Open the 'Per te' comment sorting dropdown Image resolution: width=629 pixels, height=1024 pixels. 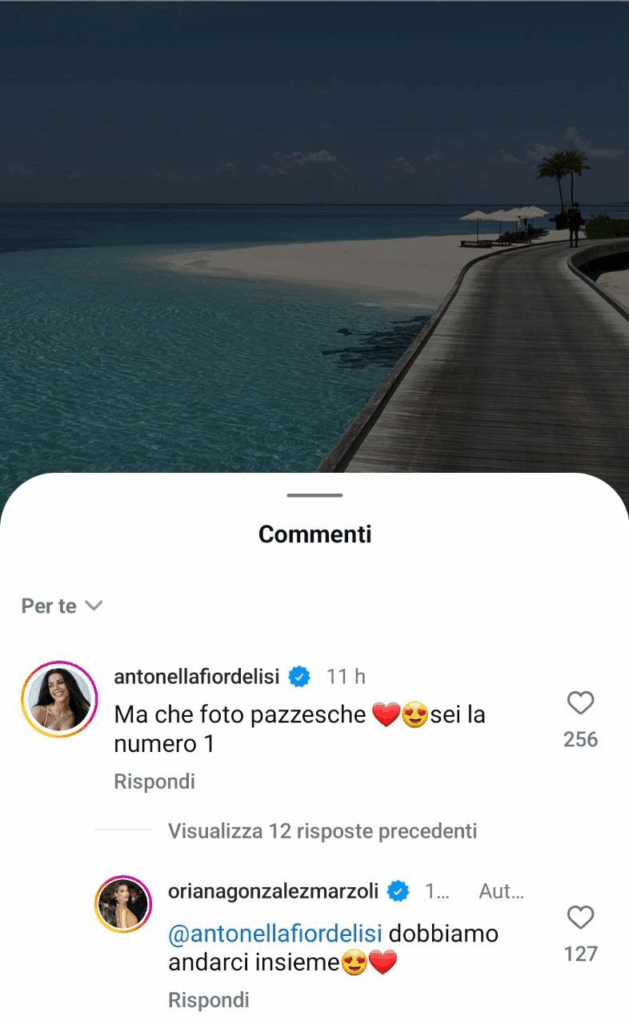pyautogui.click(x=62, y=606)
